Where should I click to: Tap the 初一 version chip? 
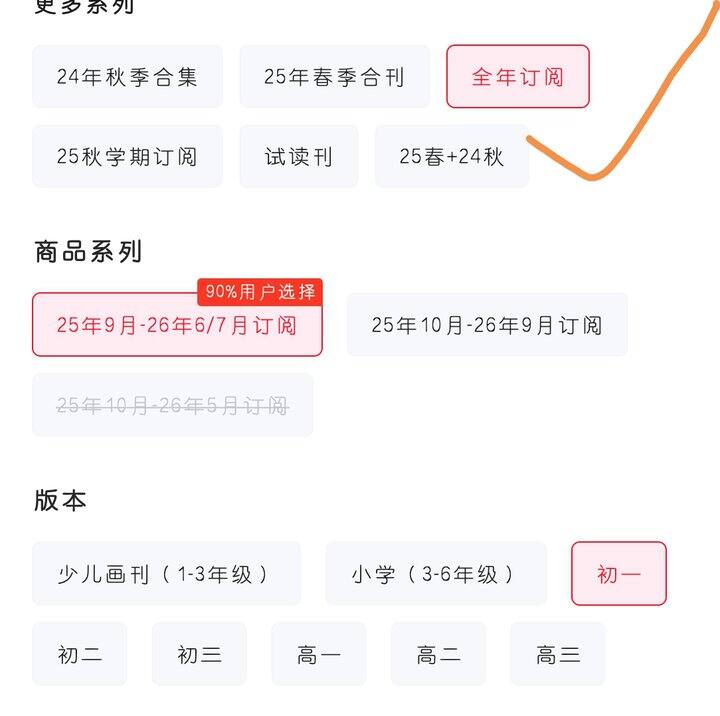pos(619,573)
